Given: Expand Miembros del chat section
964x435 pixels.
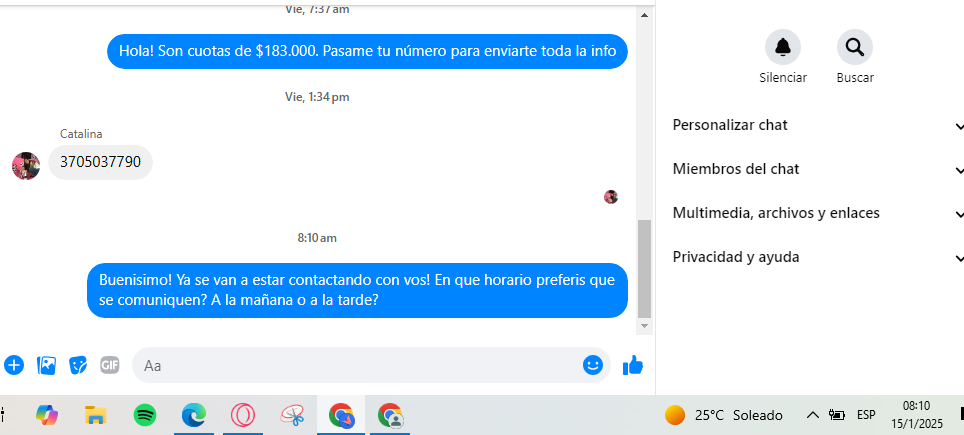Looking at the screenshot, I should pos(816,169).
